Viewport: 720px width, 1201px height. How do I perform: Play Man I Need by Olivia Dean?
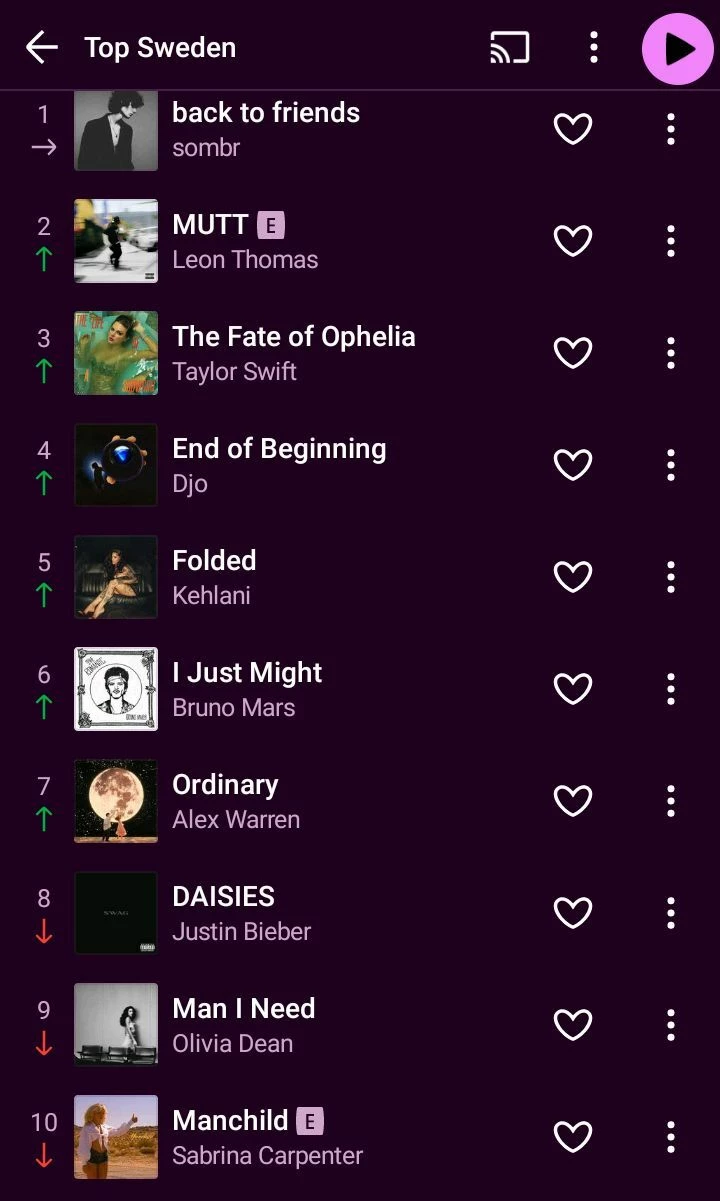click(243, 1025)
